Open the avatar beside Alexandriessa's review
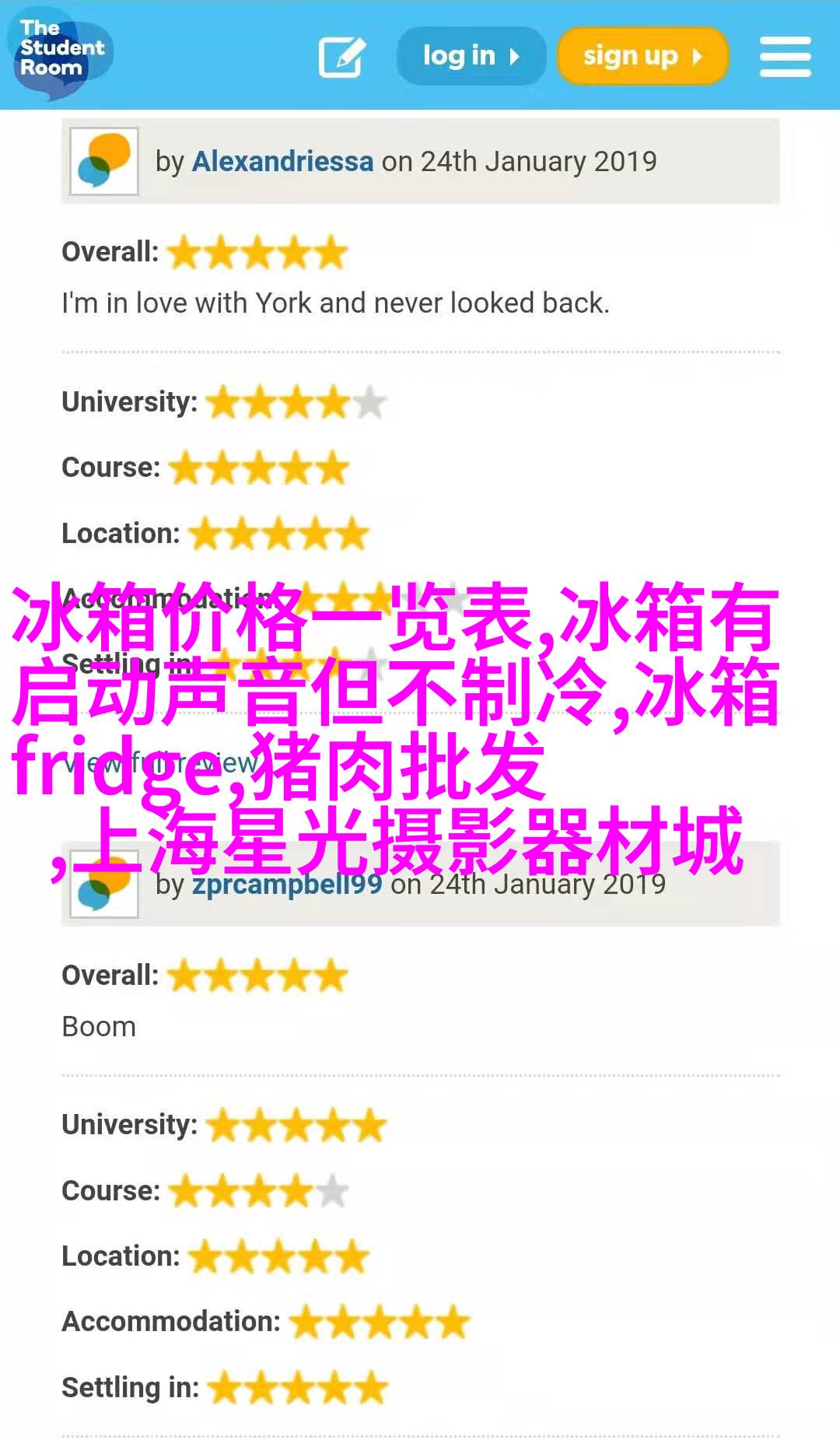 pyautogui.click(x=104, y=161)
